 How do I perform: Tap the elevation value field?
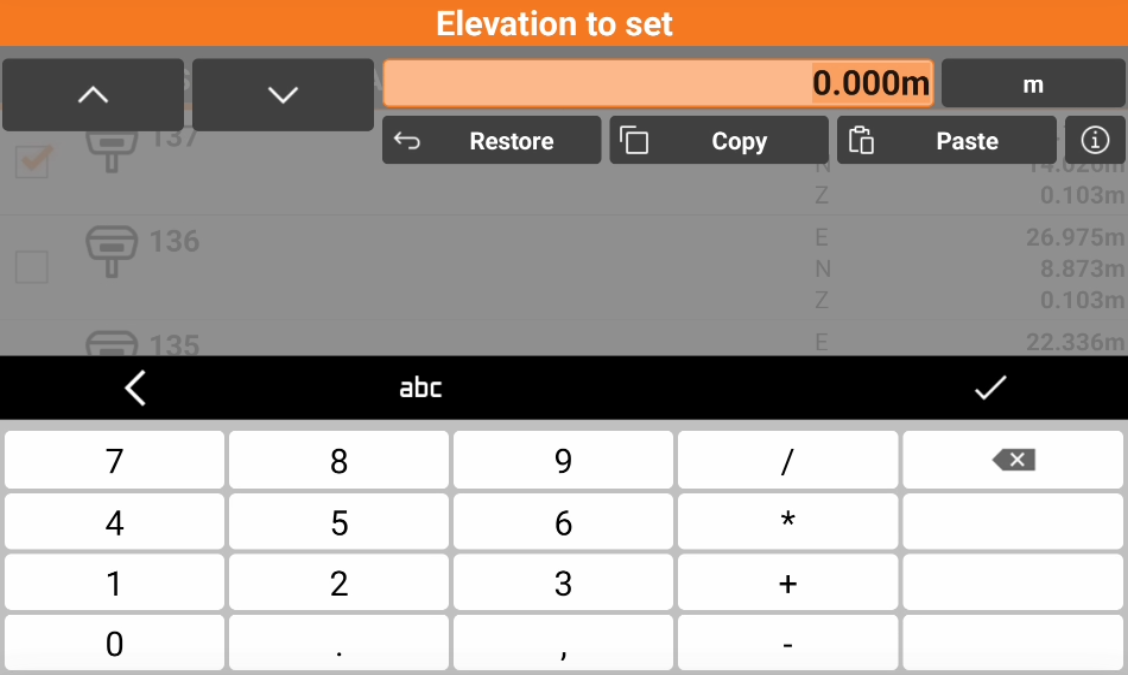click(658, 84)
